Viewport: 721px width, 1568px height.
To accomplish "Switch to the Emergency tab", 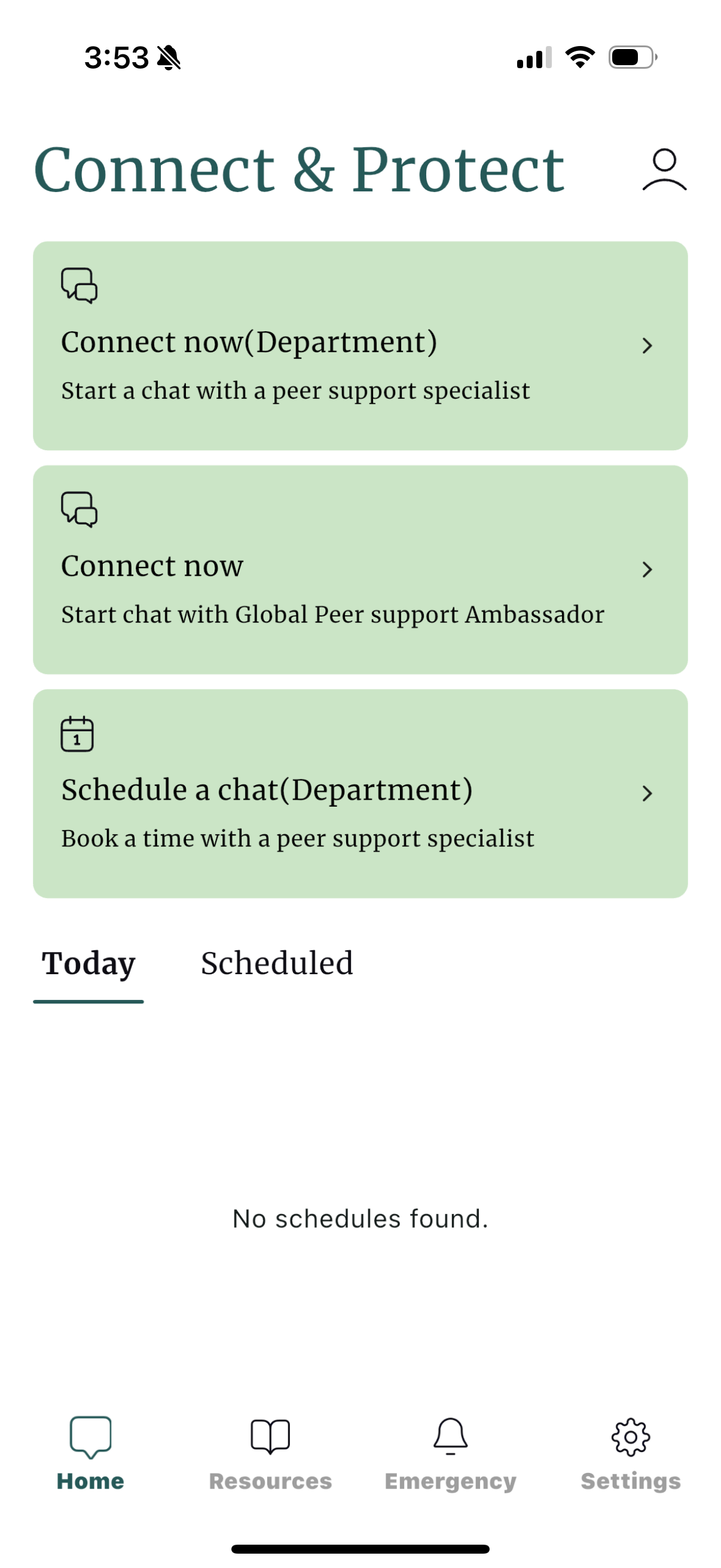I will coord(450,1453).
